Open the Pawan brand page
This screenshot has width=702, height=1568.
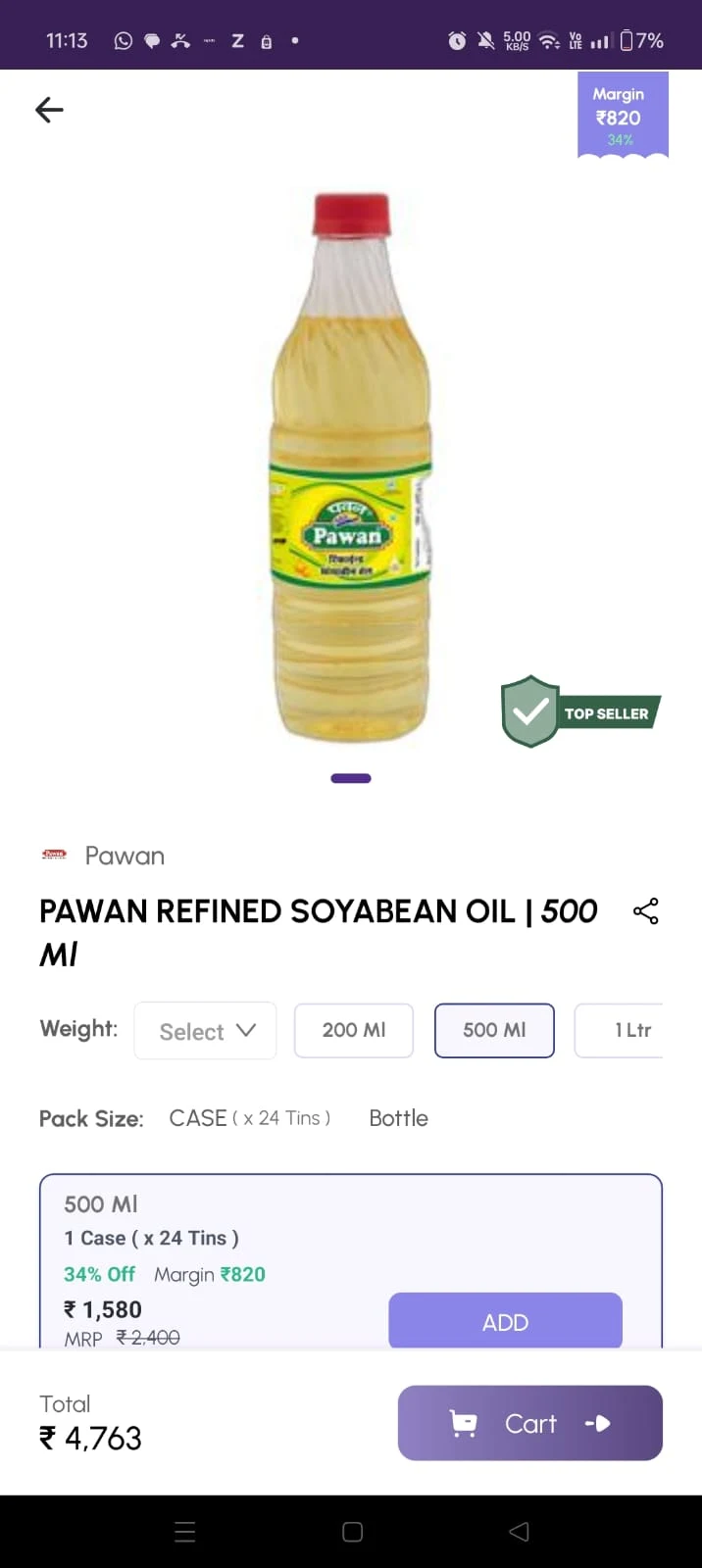pos(124,856)
